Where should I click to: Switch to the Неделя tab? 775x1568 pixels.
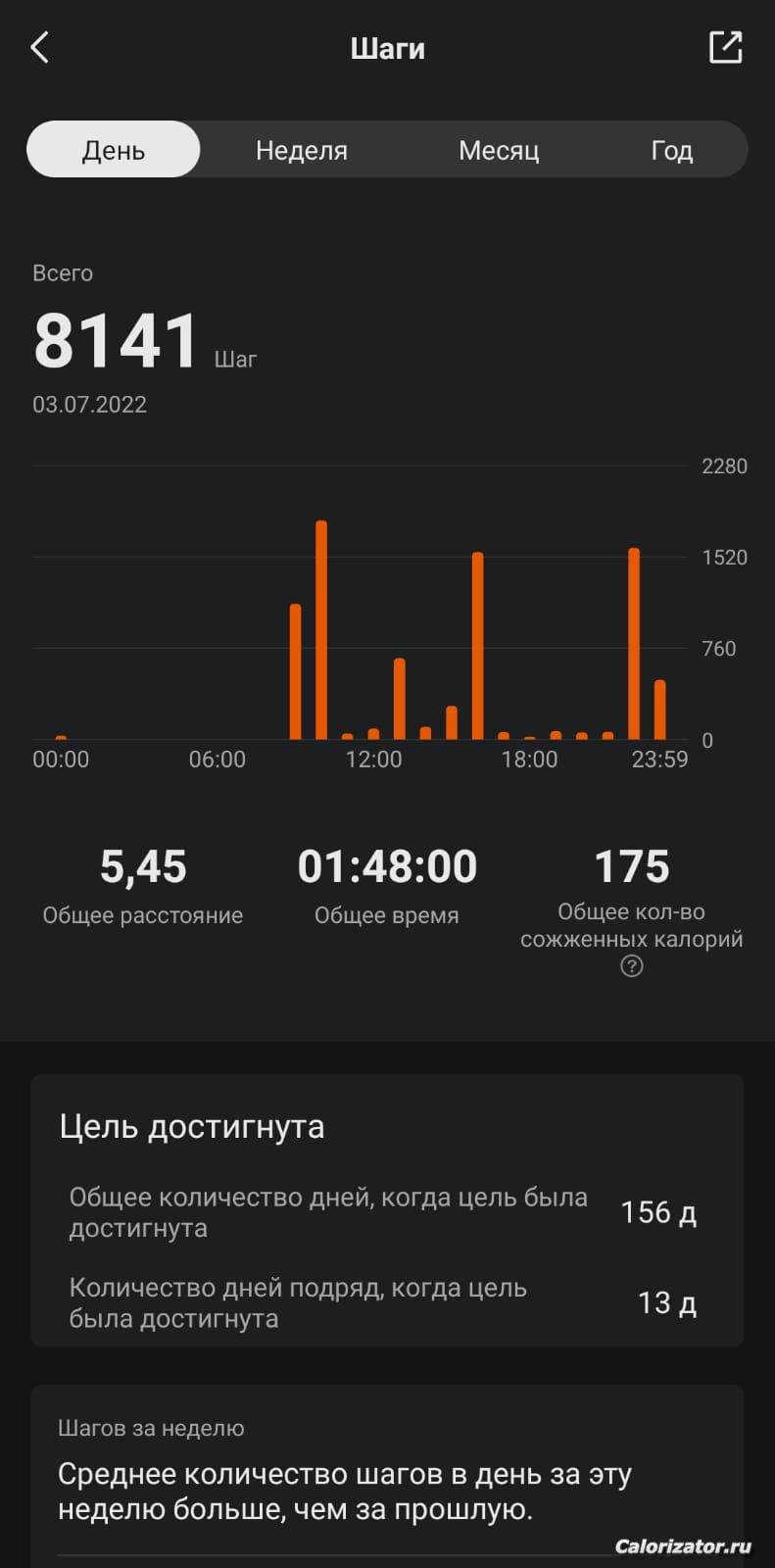[x=301, y=150]
